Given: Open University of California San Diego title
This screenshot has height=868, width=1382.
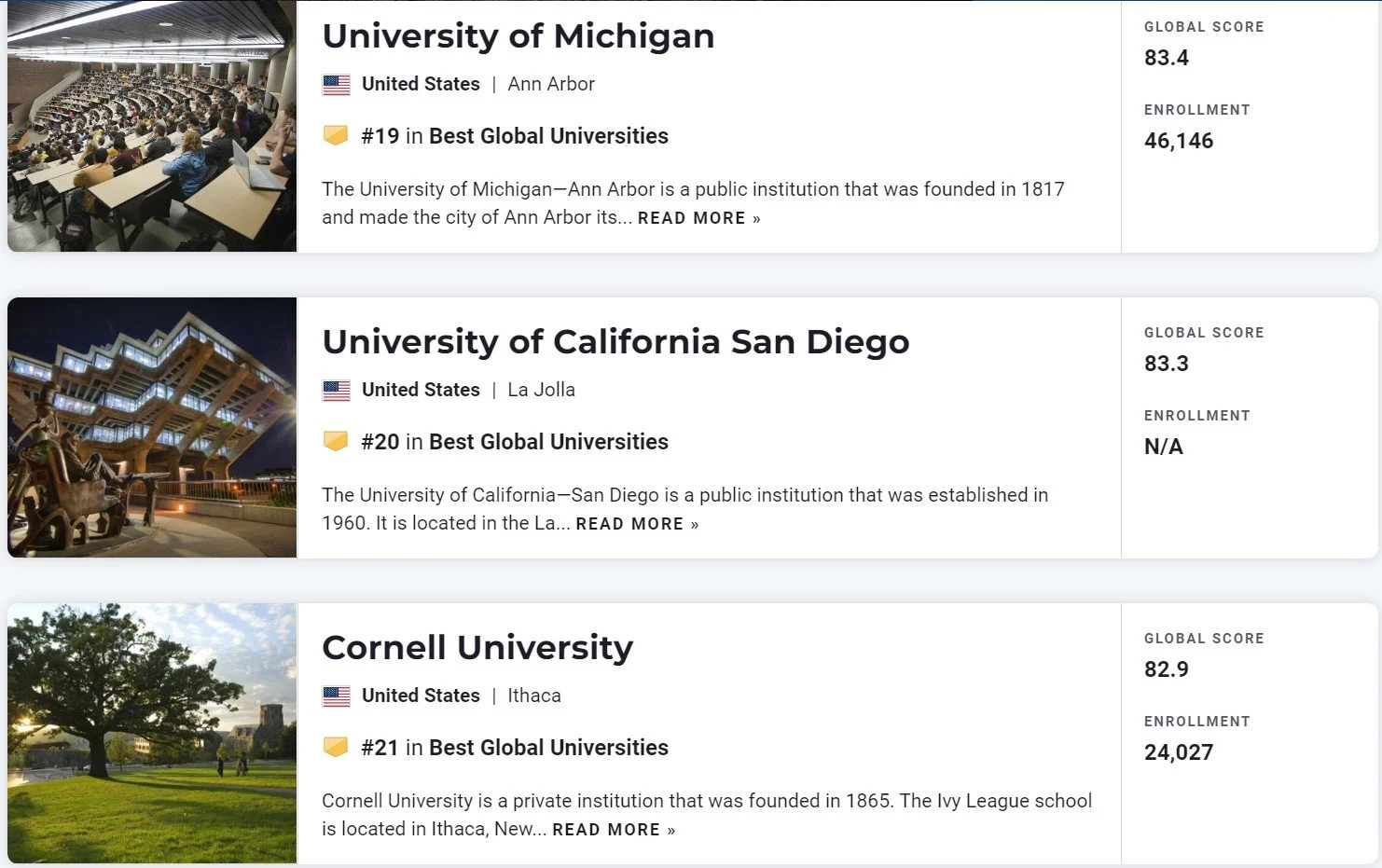Looking at the screenshot, I should pos(615,342).
